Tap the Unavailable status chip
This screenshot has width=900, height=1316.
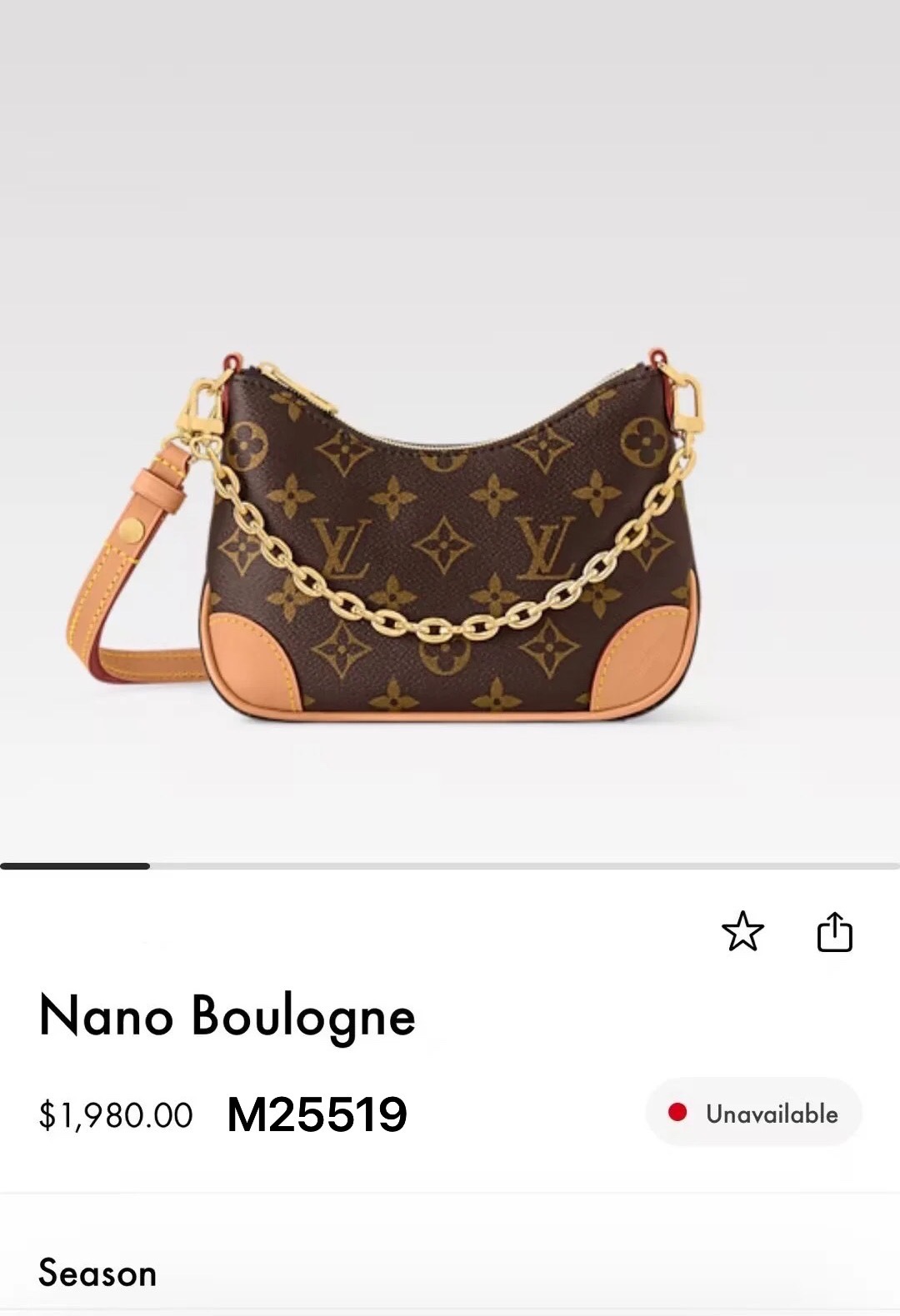point(753,1114)
